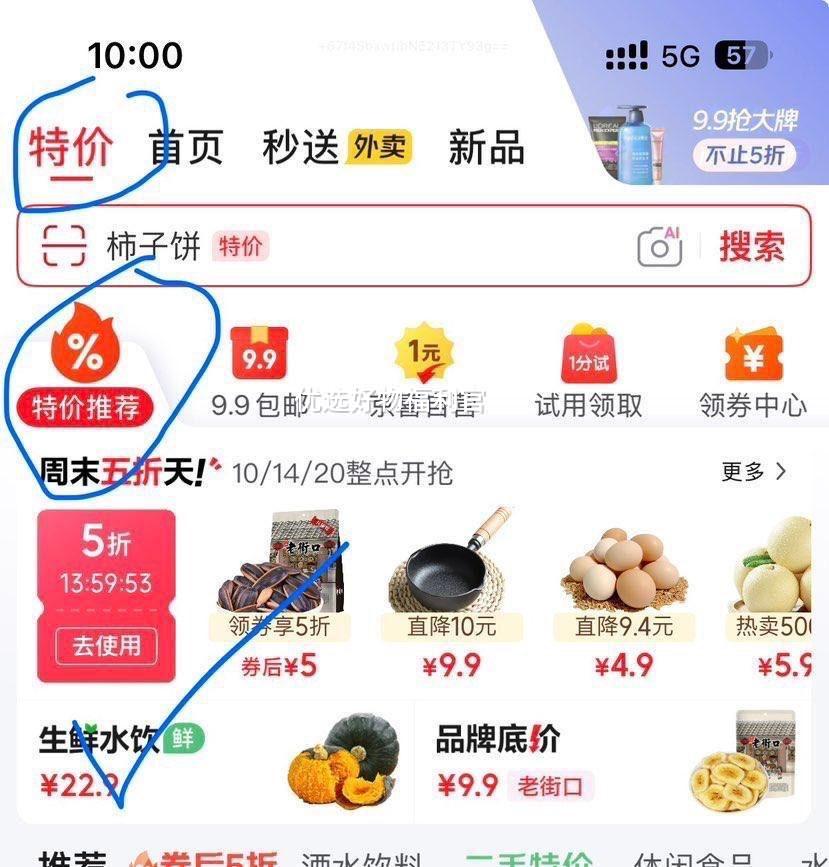Select the 1元秒杀 coin icon
This screenshot has width=829, height=867.
pos(424,355)
